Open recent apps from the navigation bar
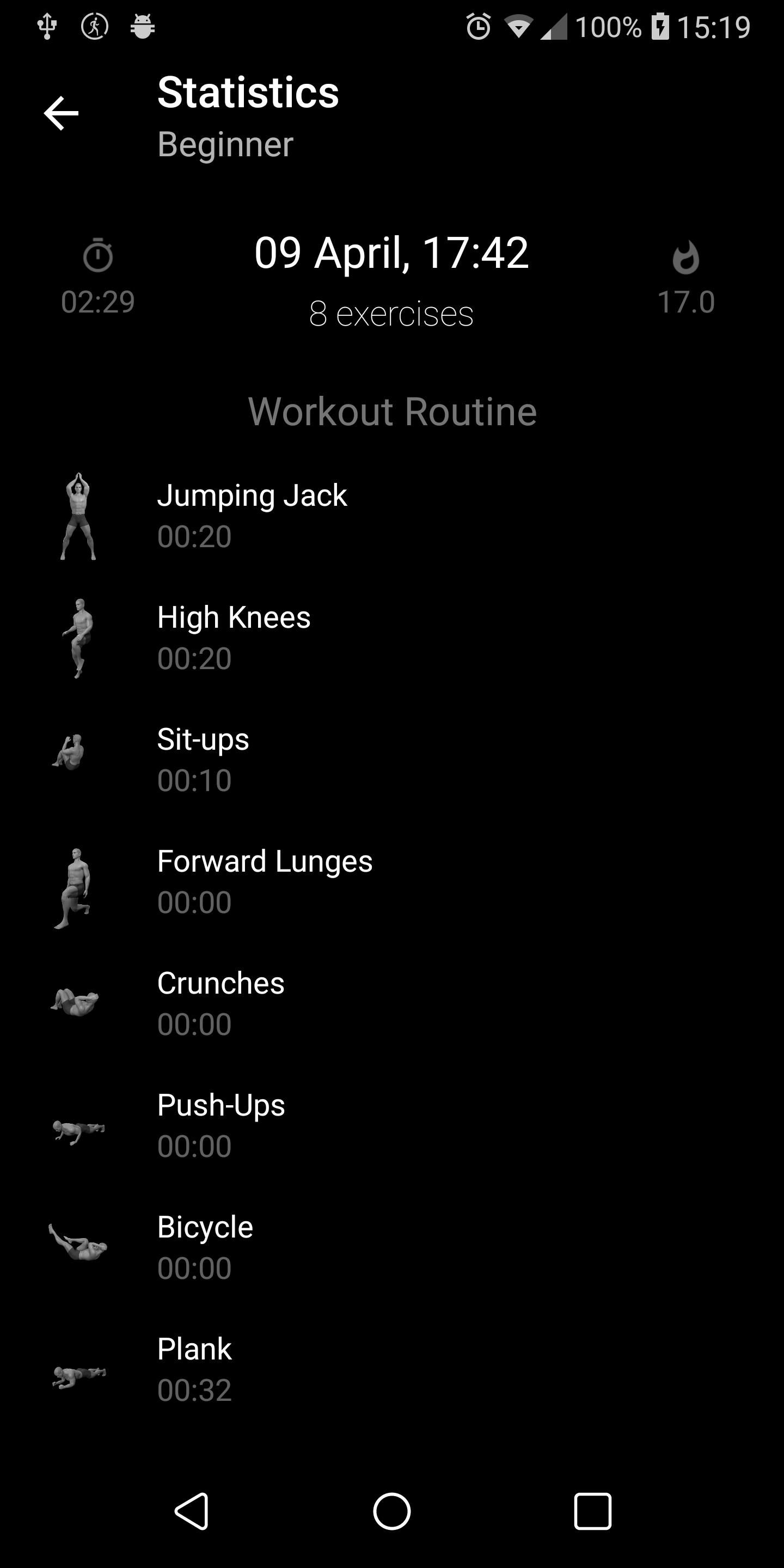The height and width of the screenshot is (1568, 784). click(592, 1511)
